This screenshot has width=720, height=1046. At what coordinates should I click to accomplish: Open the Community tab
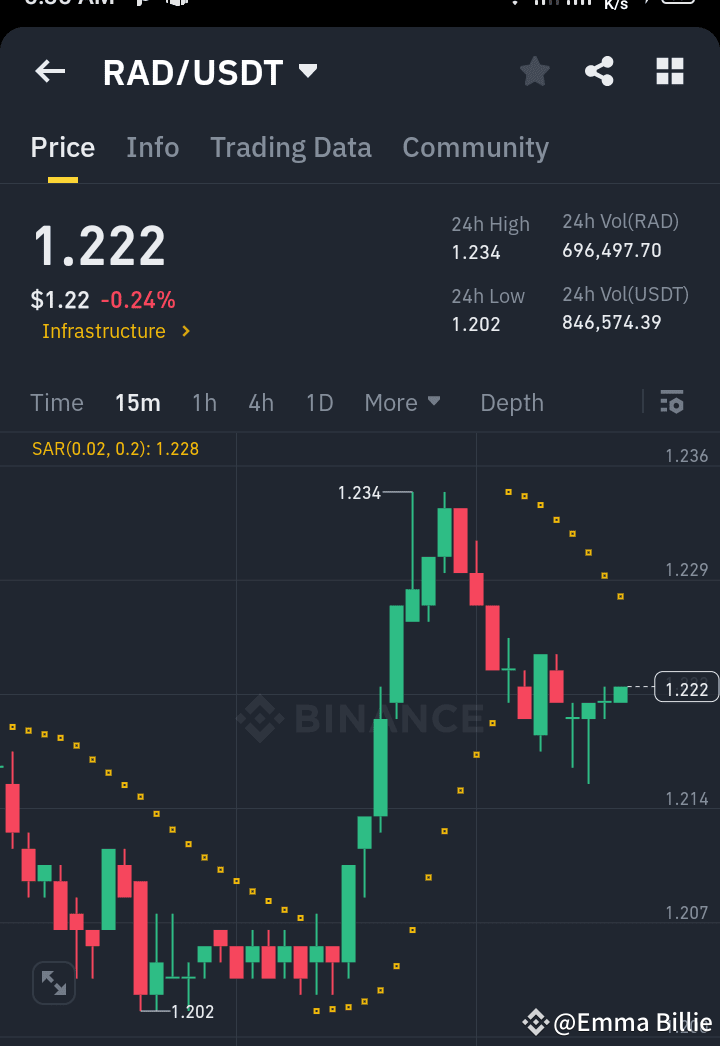click(x=475, y=147)
